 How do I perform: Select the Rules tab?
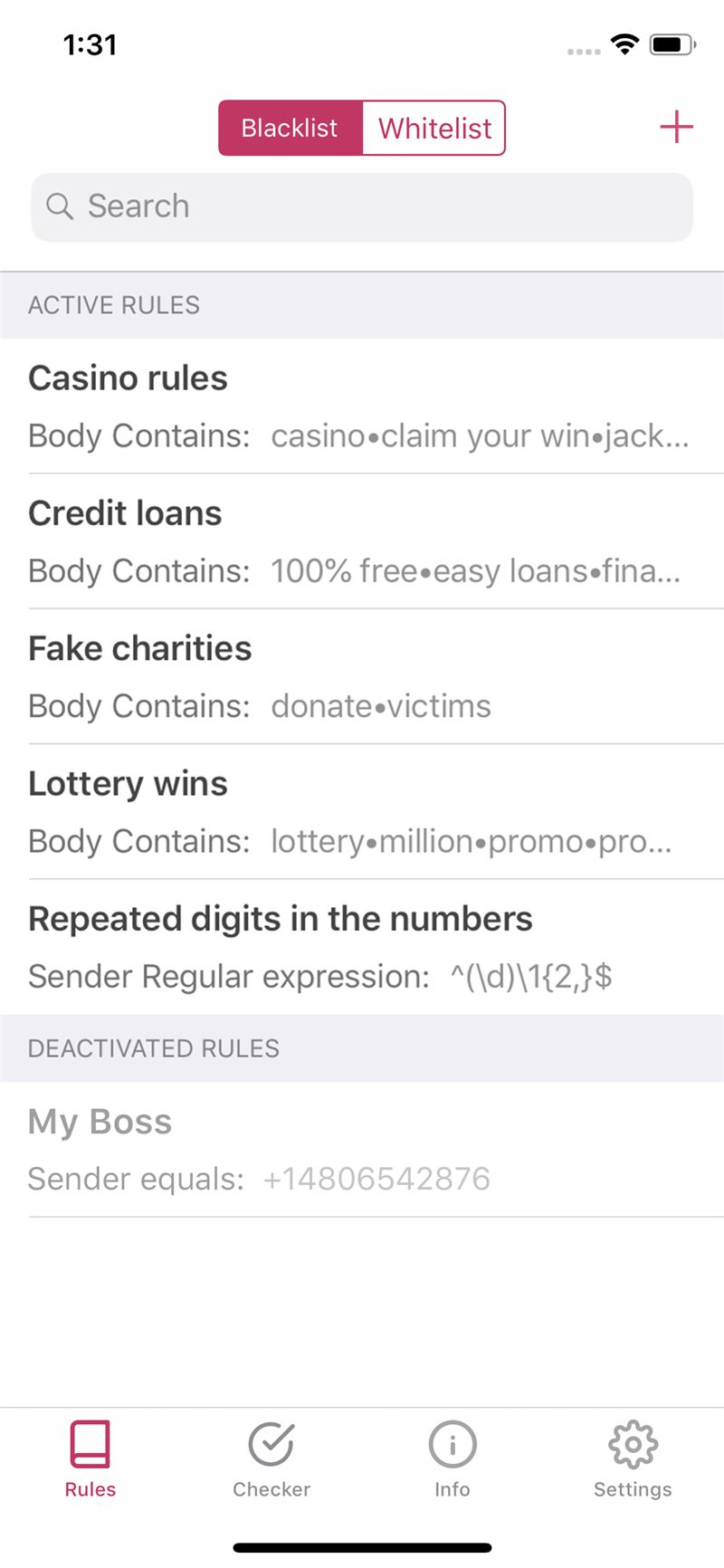click(90, 1459)
